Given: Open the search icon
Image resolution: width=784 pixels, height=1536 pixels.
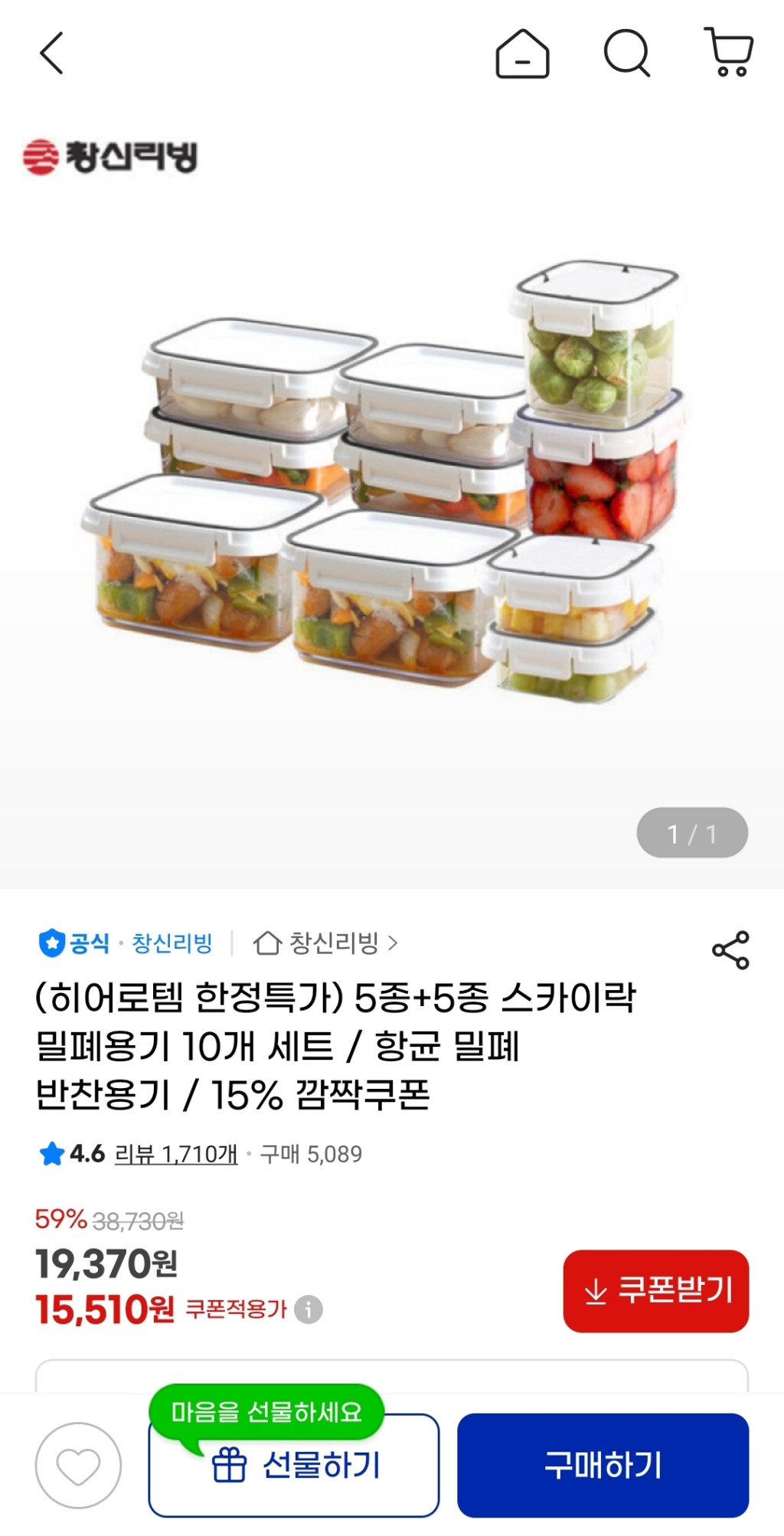Looking at the screenshot, I should tap(627, 54).
